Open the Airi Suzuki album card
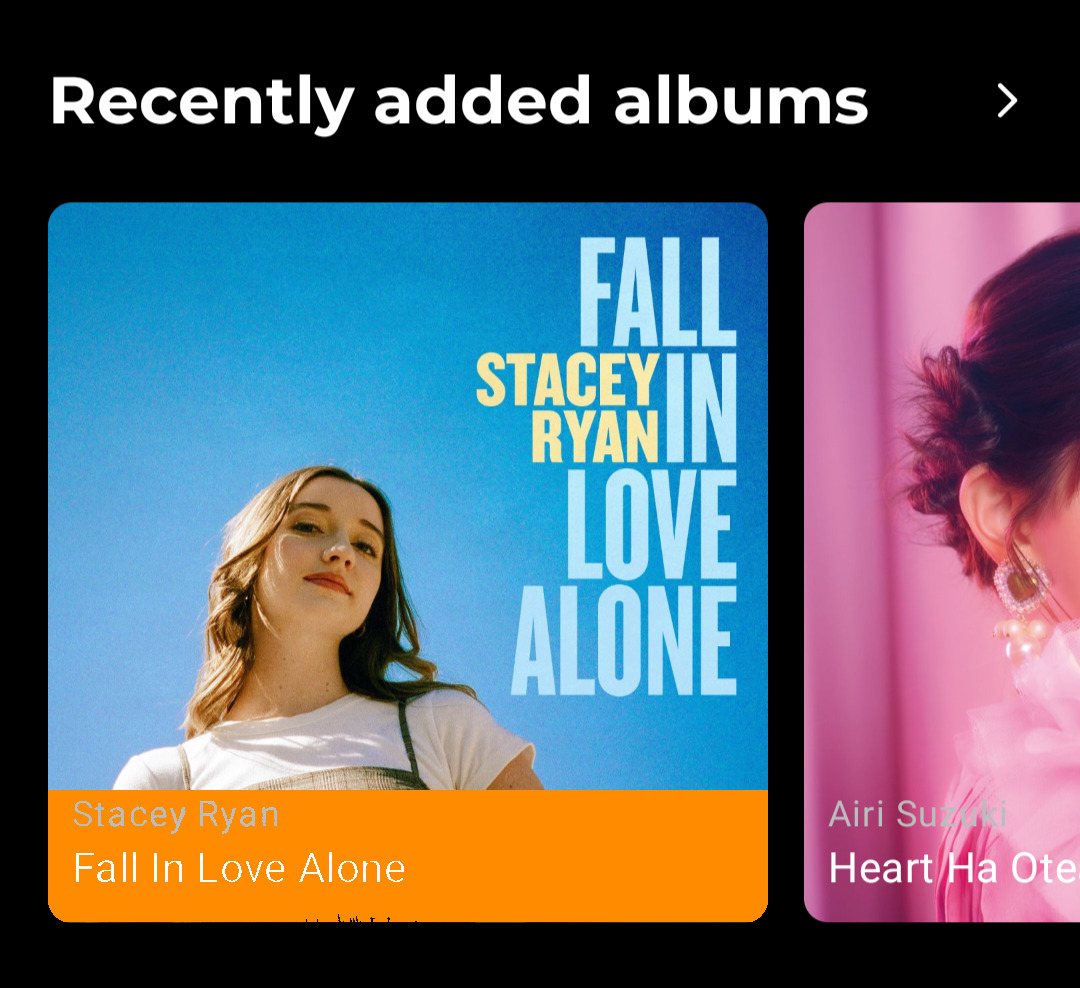The image size is (1080, 988). pos(942,560)
